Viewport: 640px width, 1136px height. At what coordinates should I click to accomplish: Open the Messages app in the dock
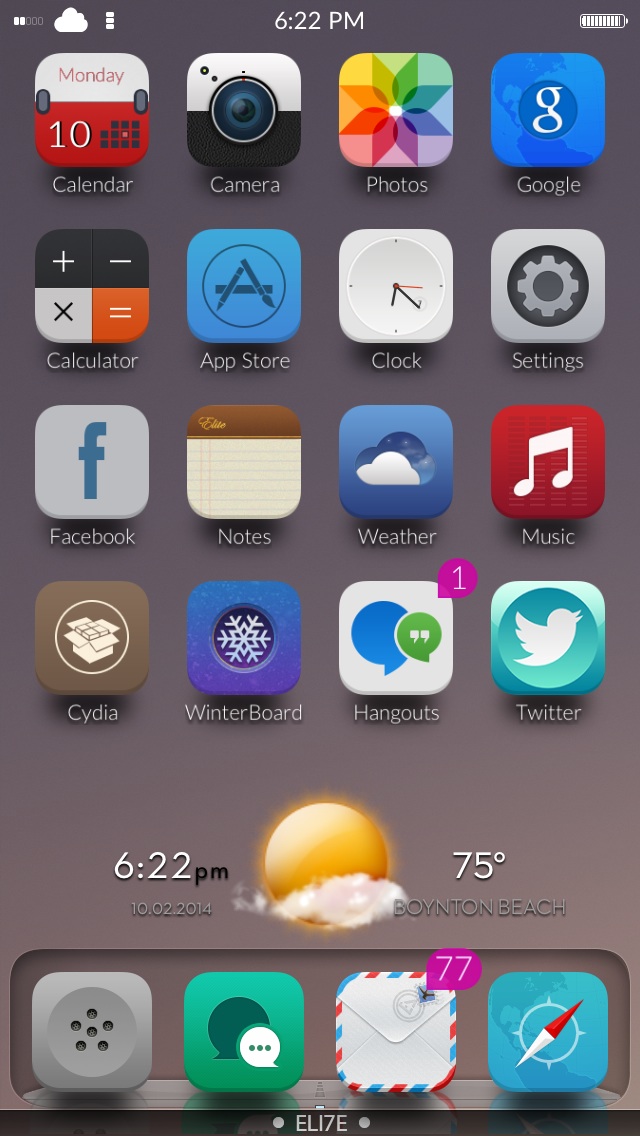click(x=244, y=1031)
